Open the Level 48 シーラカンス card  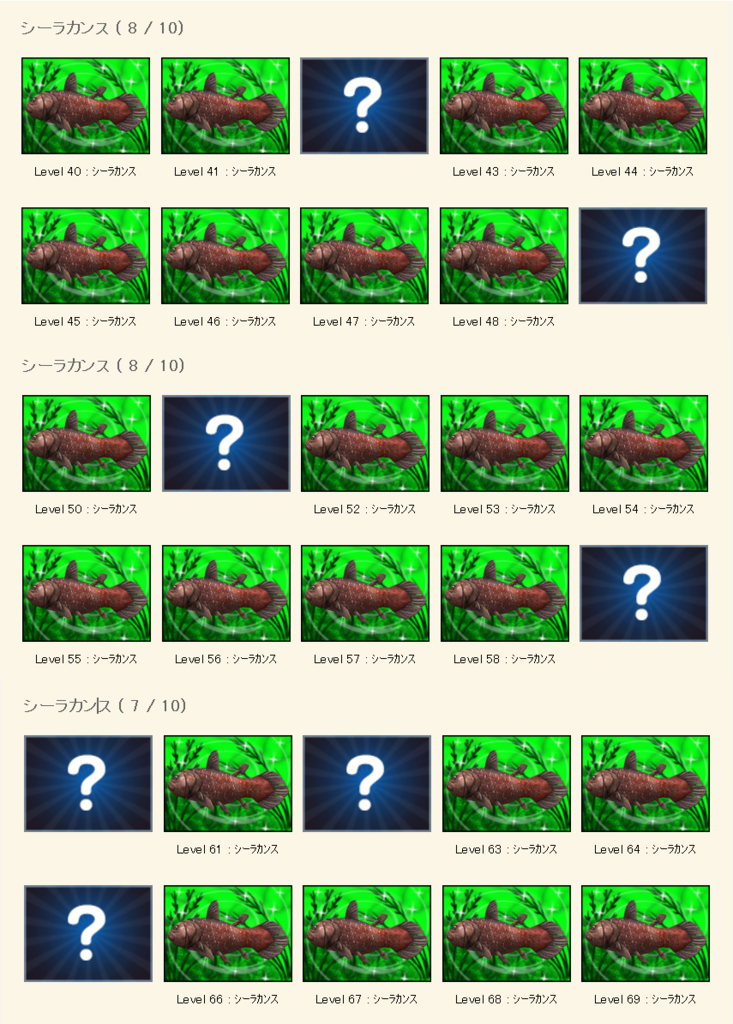click(503, 256)
